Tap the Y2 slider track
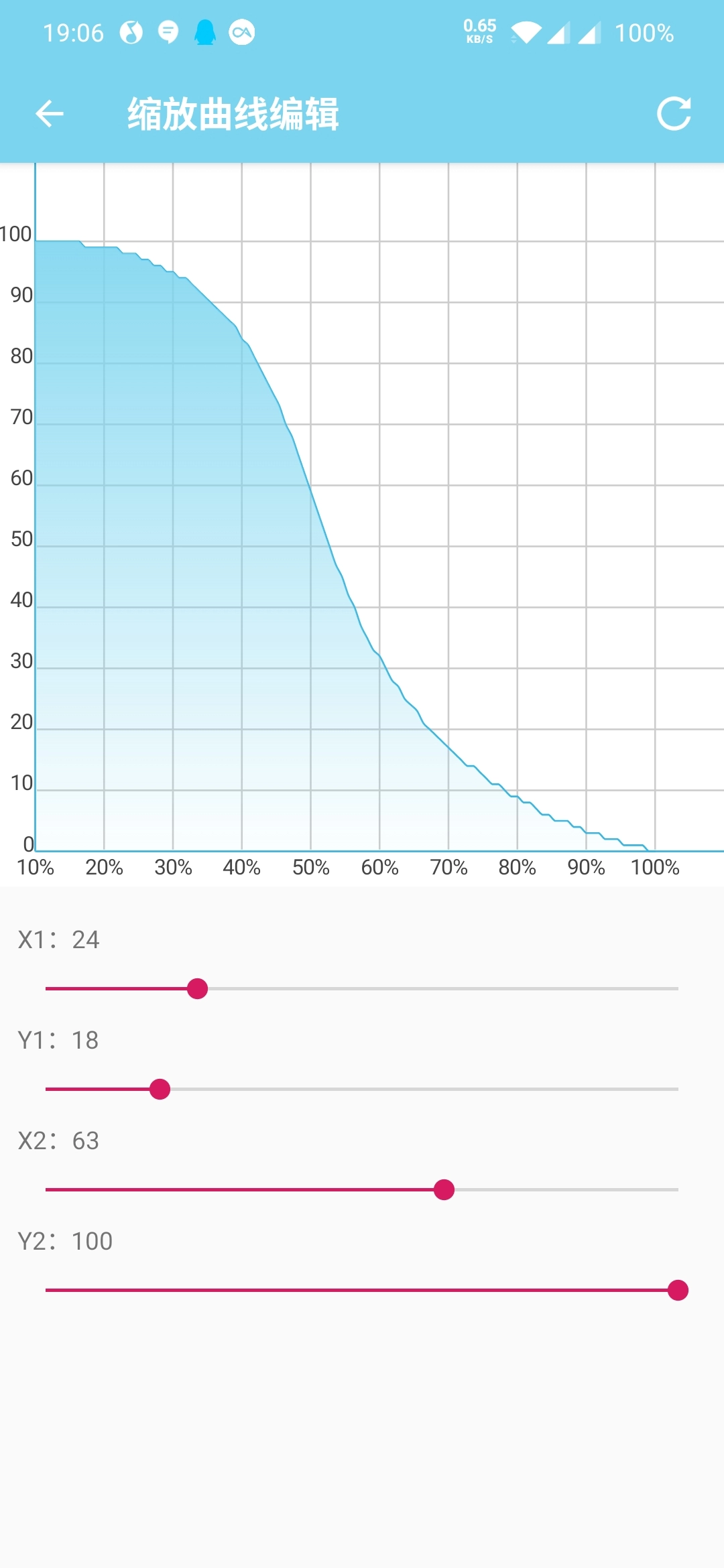Viewport: 724px width, 1568px height. click(x=362, y=1290)
